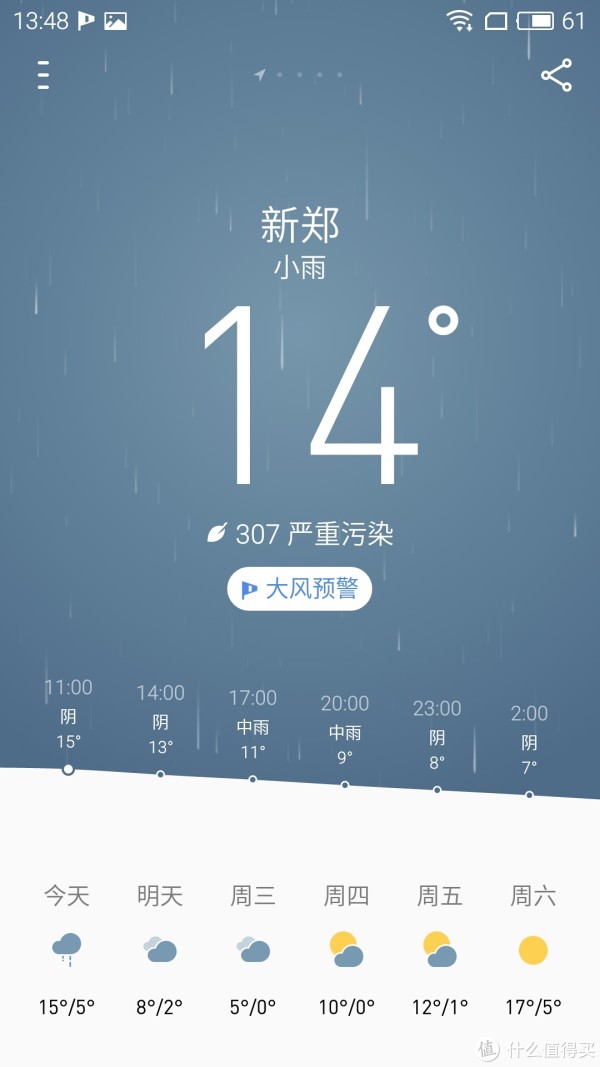Share the weather via share icon
Image resolution: width=600 pixels, height=1067 pixels.
click(x=556, y=75)
